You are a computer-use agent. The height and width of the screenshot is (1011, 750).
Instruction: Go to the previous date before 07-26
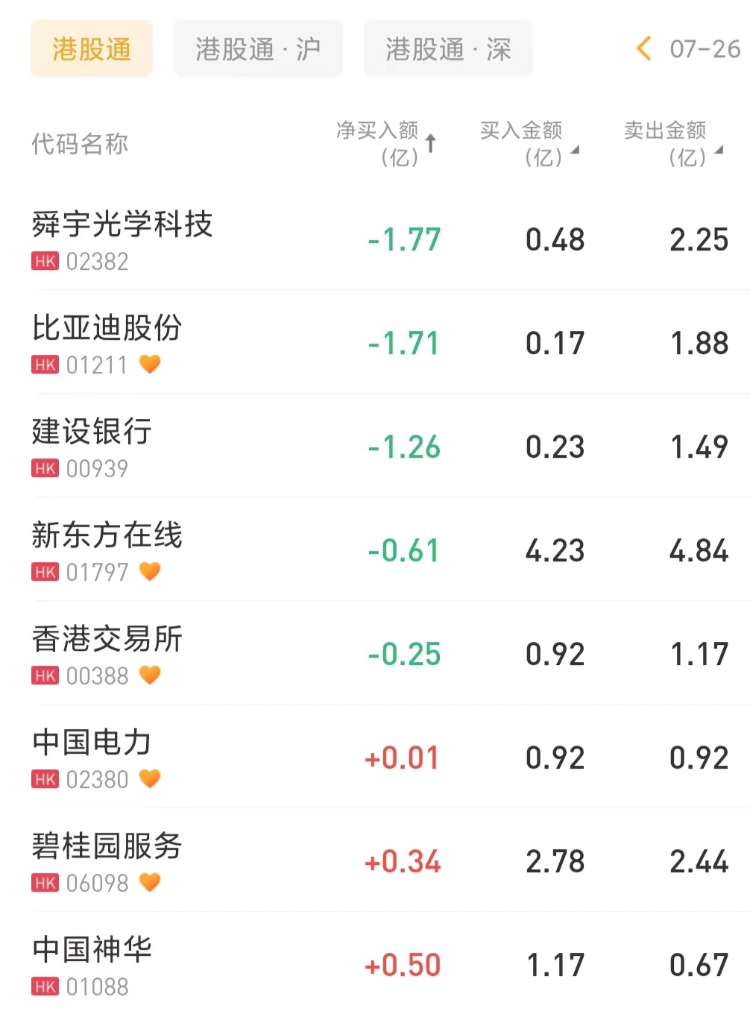click(x=644, y=48)
